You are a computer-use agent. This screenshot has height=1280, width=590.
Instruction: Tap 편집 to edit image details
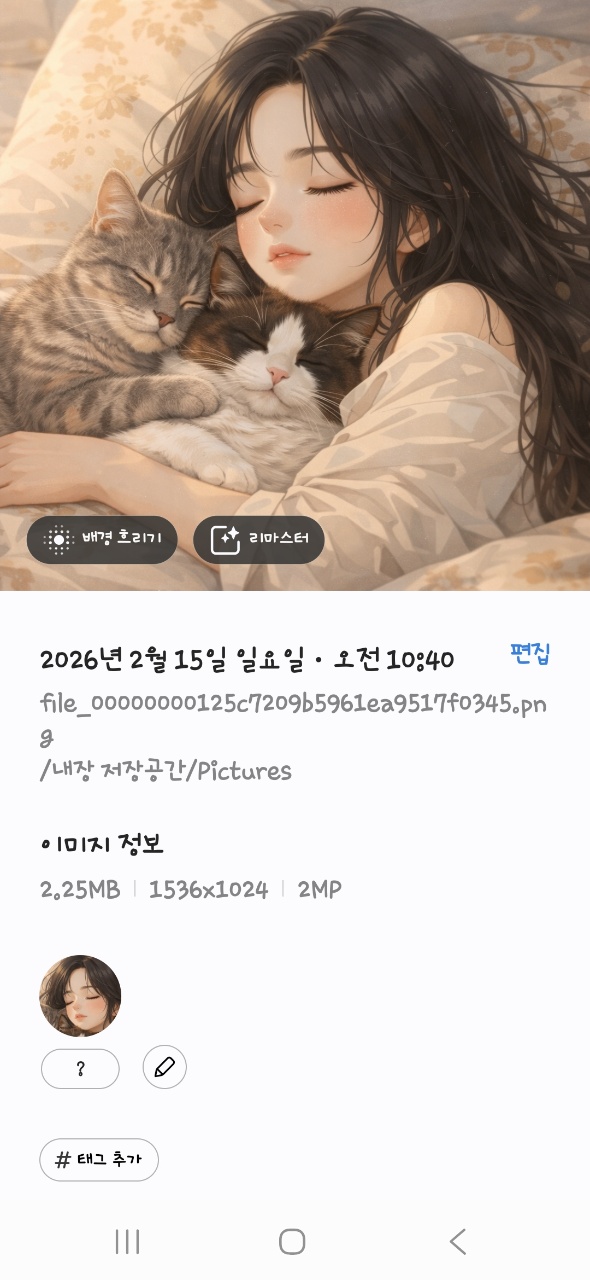click(530, 655)
